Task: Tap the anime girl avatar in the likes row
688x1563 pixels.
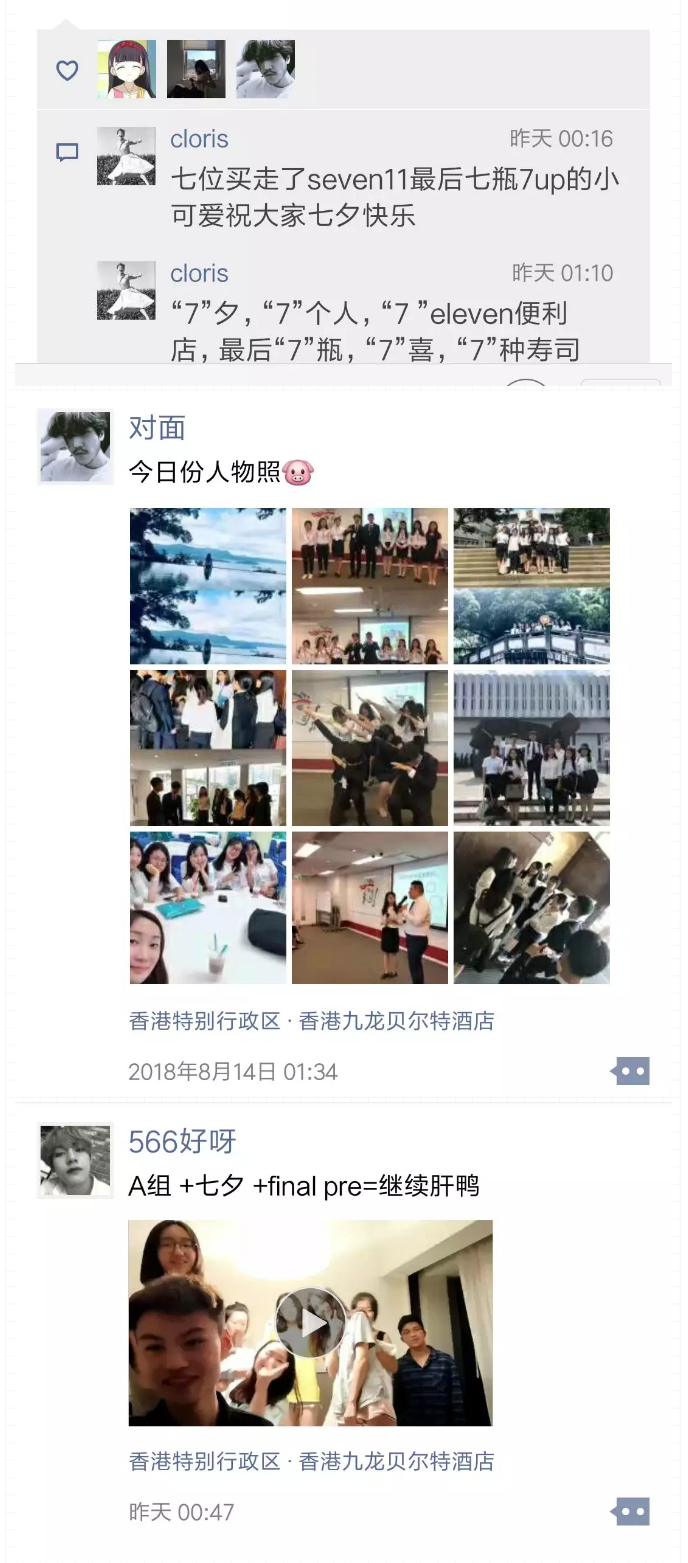Action: [x=127, y=69]
